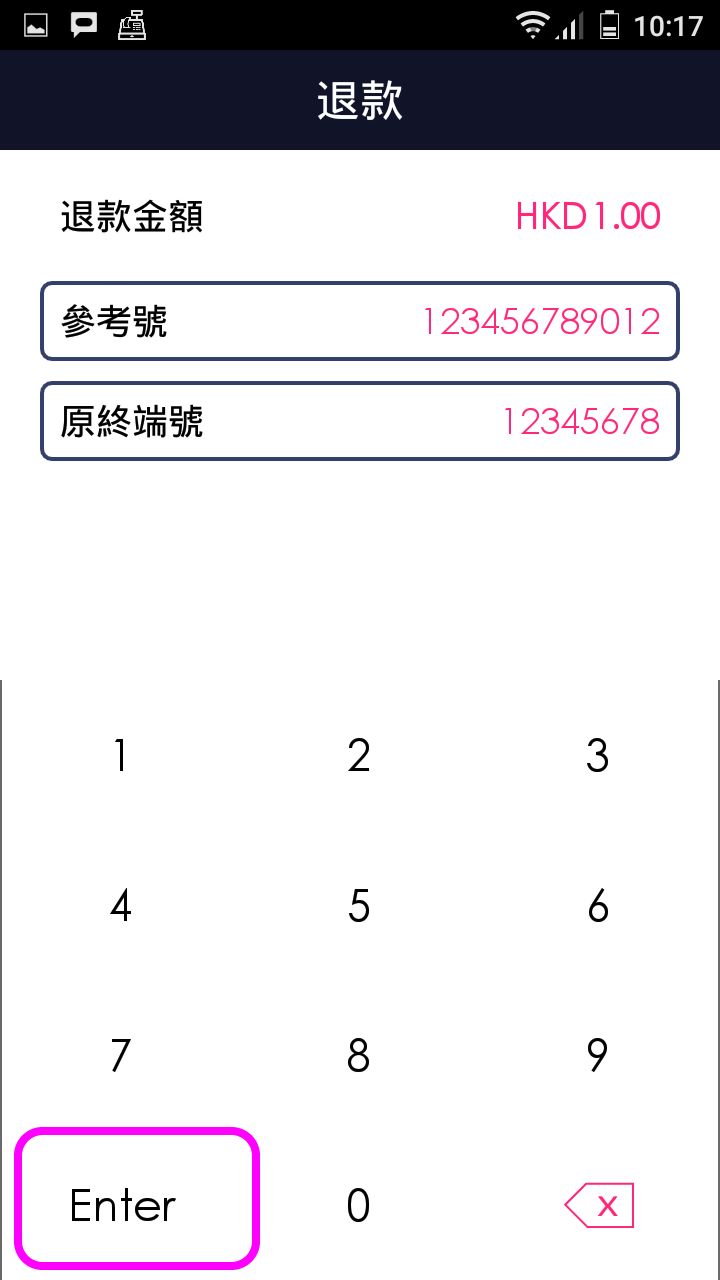The width and height of the screenshot is (720, 1280).
Task: Choose the 6 key
Action: point(598,906)
